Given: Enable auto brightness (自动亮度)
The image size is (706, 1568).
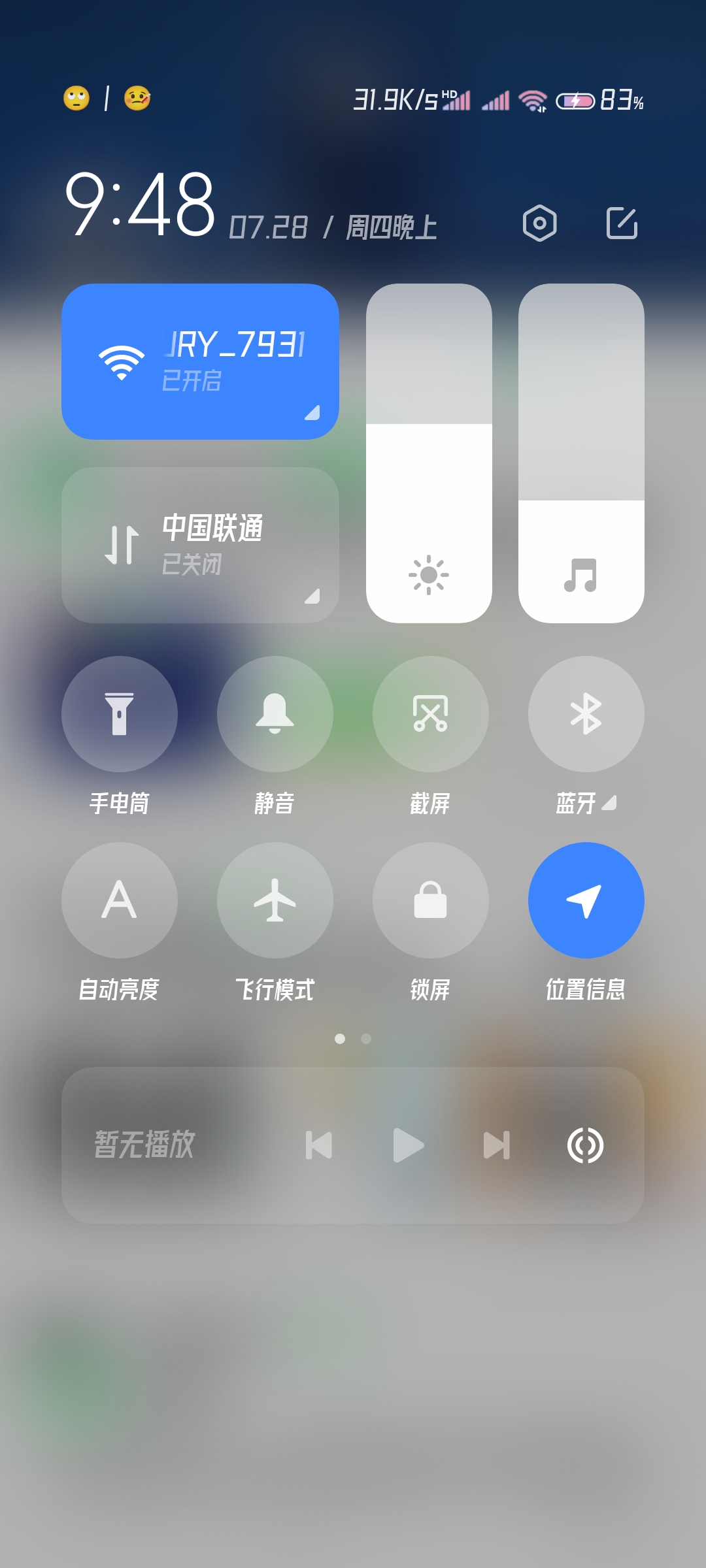Looking at the screenshot, I should click(x=120, y=900).
